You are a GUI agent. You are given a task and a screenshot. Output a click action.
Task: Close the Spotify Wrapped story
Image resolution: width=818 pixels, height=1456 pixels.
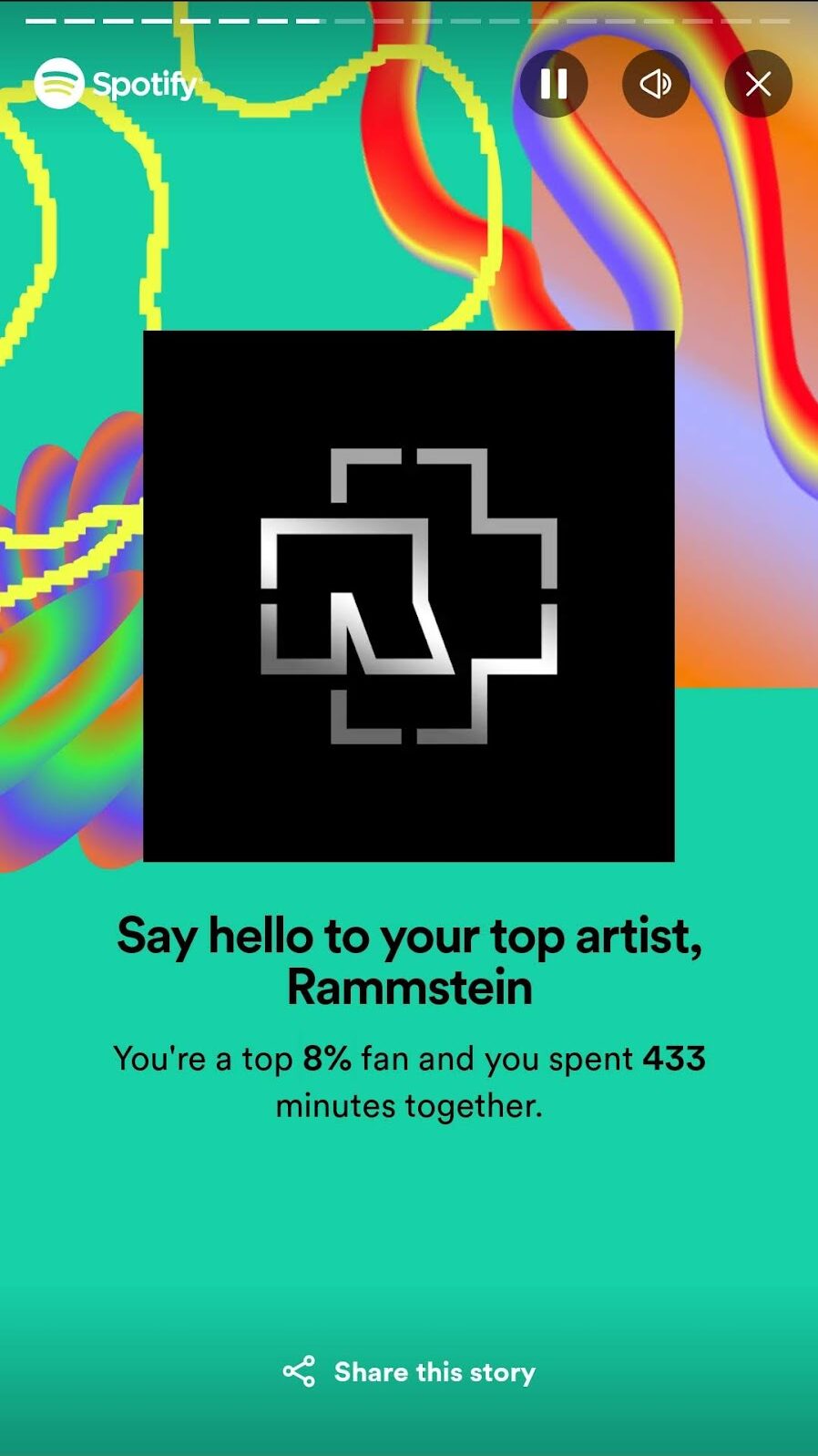pyautogui.click(x=758, y=84)
